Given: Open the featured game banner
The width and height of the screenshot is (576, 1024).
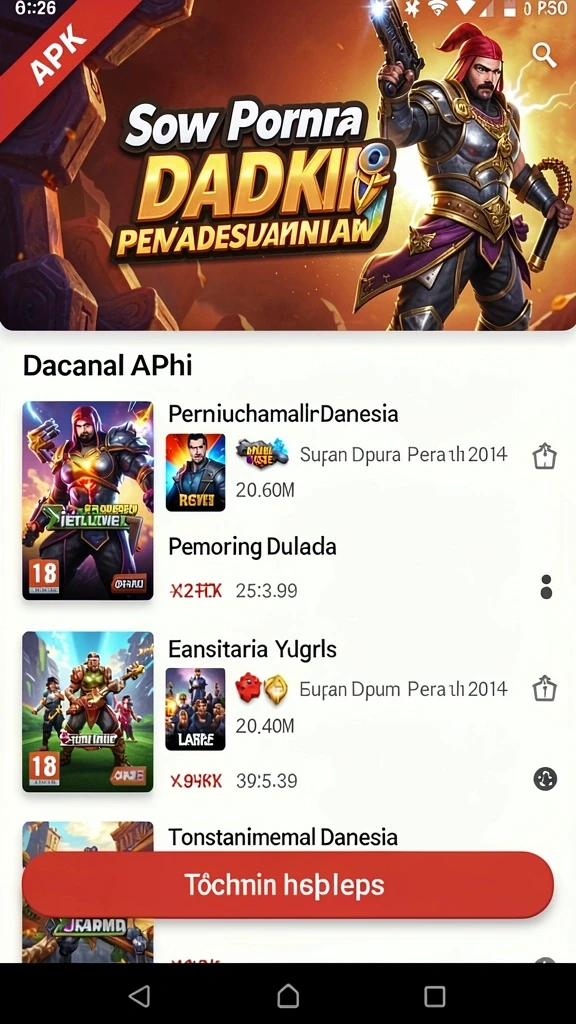Looking at the screenshot, I should [x=288, y=165].
